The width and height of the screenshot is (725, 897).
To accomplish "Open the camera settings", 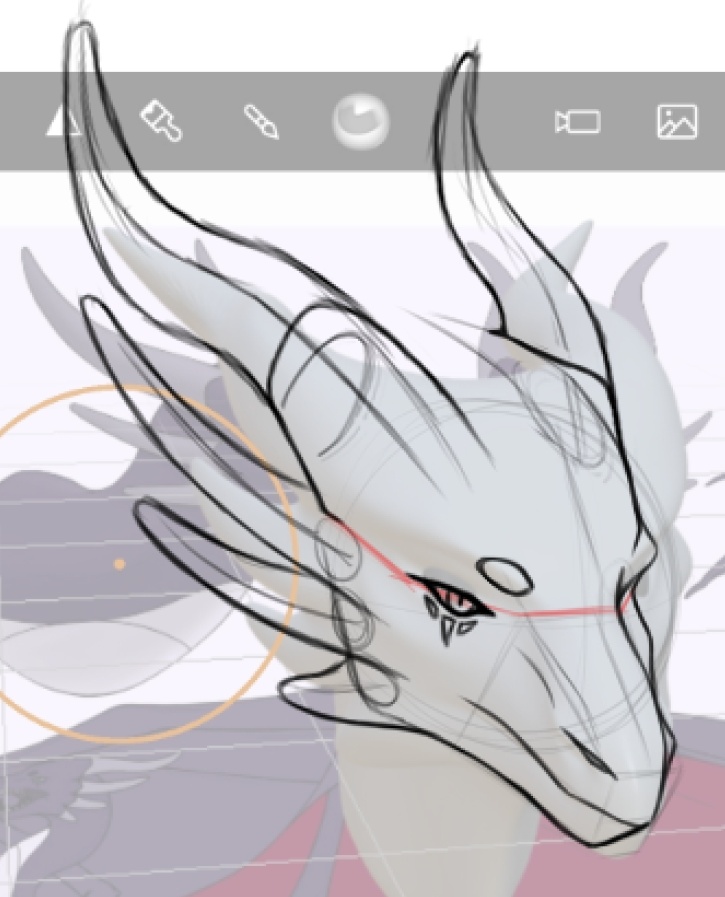I will pos(577,122).
